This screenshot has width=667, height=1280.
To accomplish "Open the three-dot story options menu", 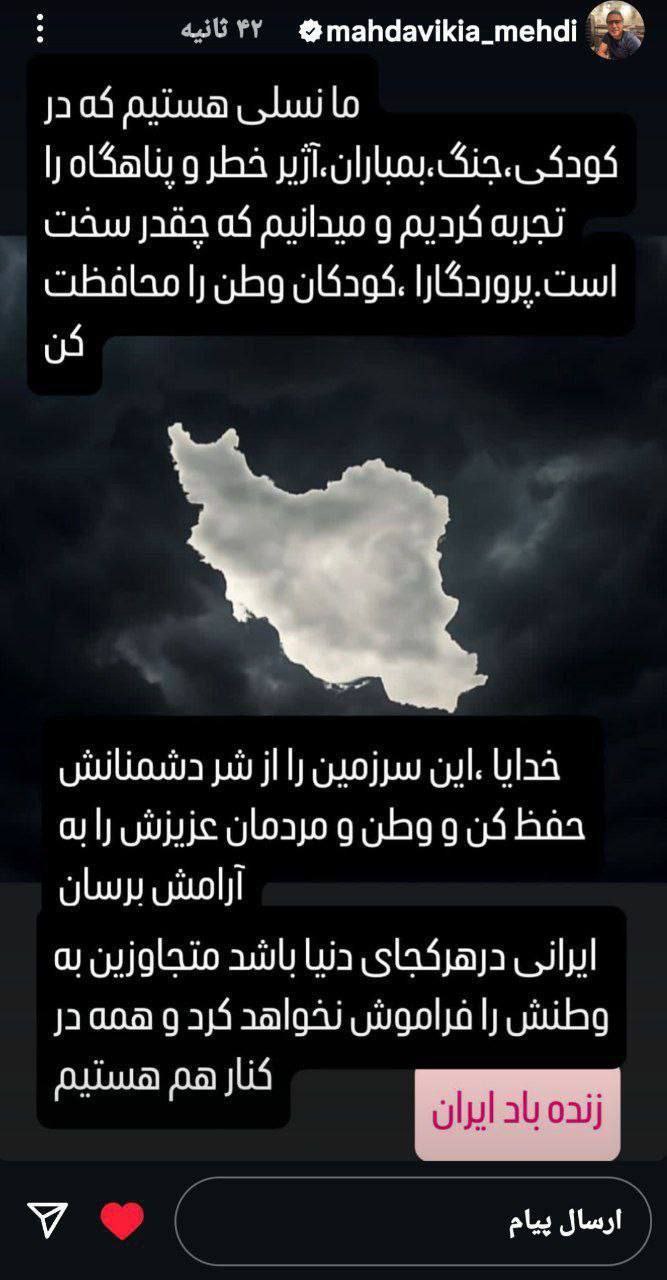I will (41, 29).
